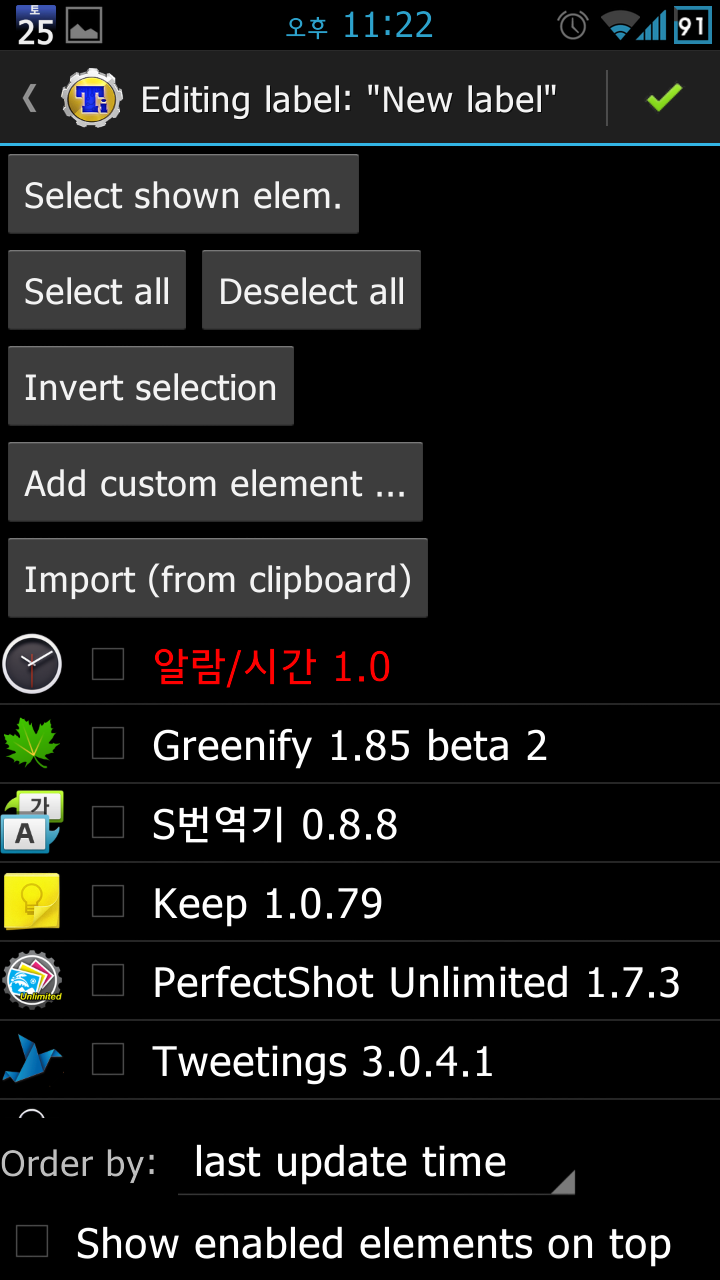Select the Keep 1.0.79 checkbox
This screenshot has height=1280, width=720.
[x=108, y=902]
